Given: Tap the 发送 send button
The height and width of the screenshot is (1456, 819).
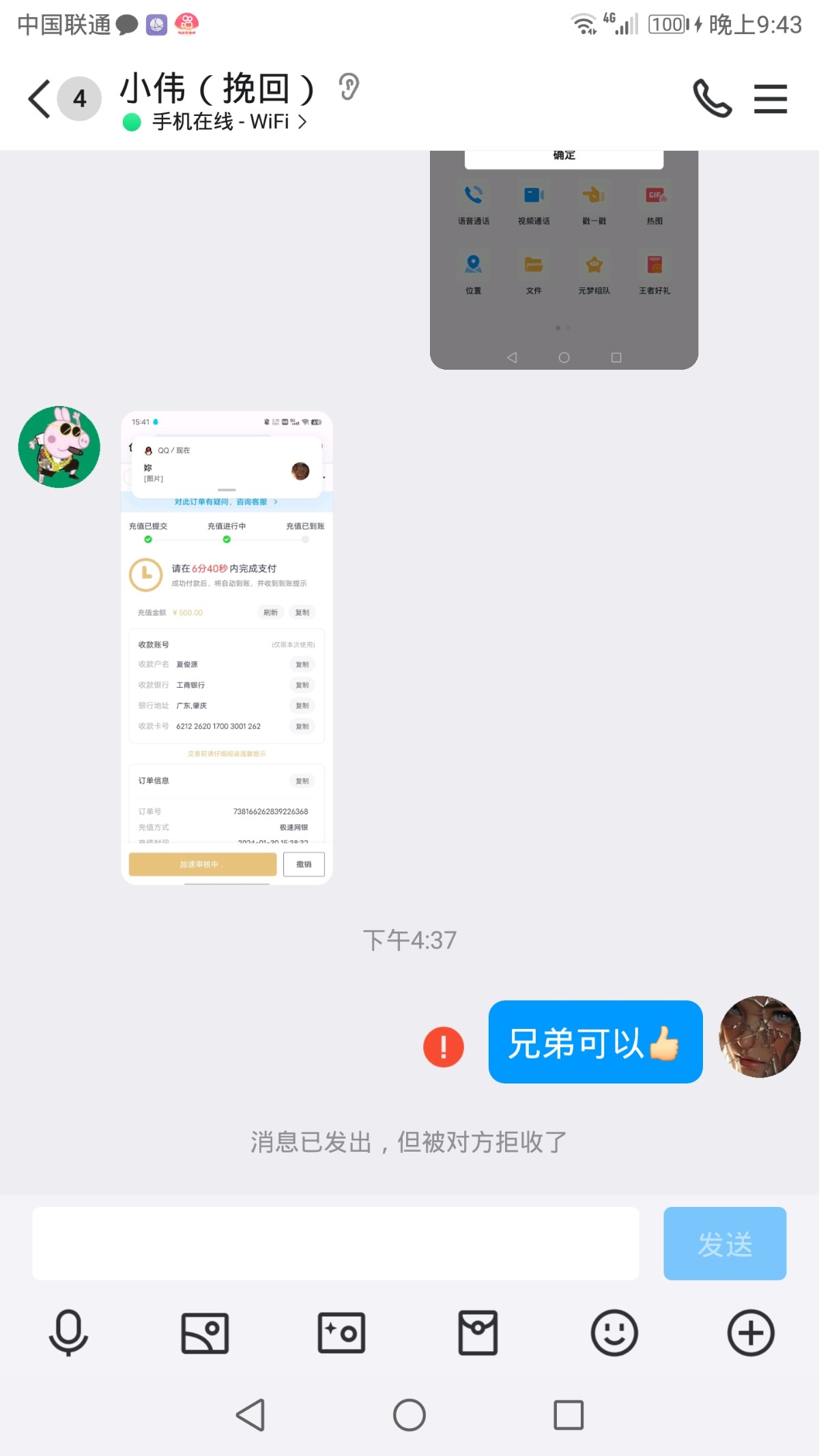Looking at the screenshot, I should pyautogui.click(x=724, y=1243).
